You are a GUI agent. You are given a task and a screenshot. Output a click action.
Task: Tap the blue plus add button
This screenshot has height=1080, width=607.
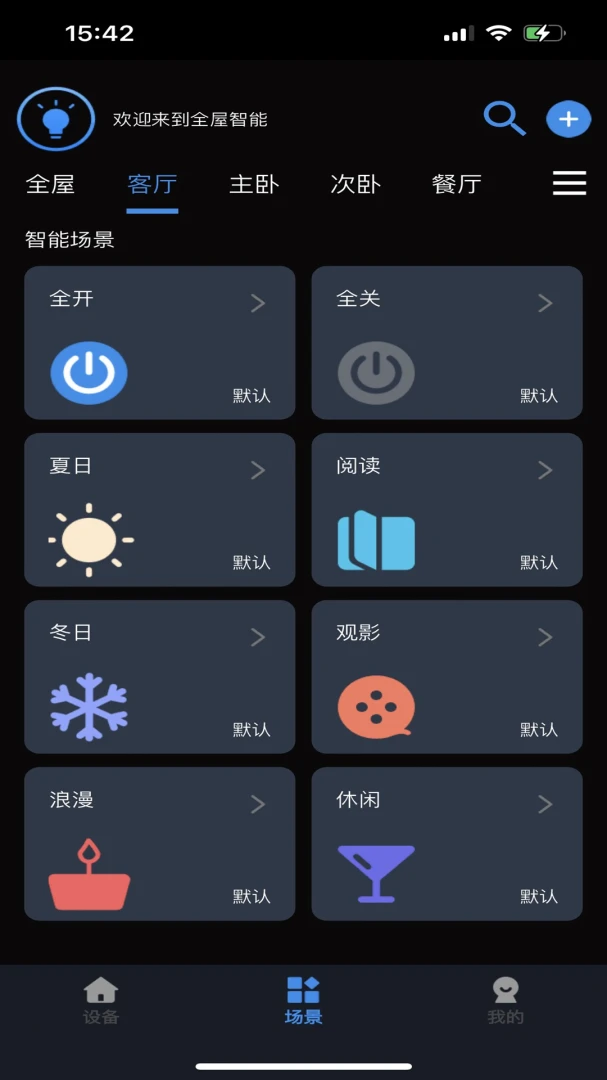click(x=568, y=118)
